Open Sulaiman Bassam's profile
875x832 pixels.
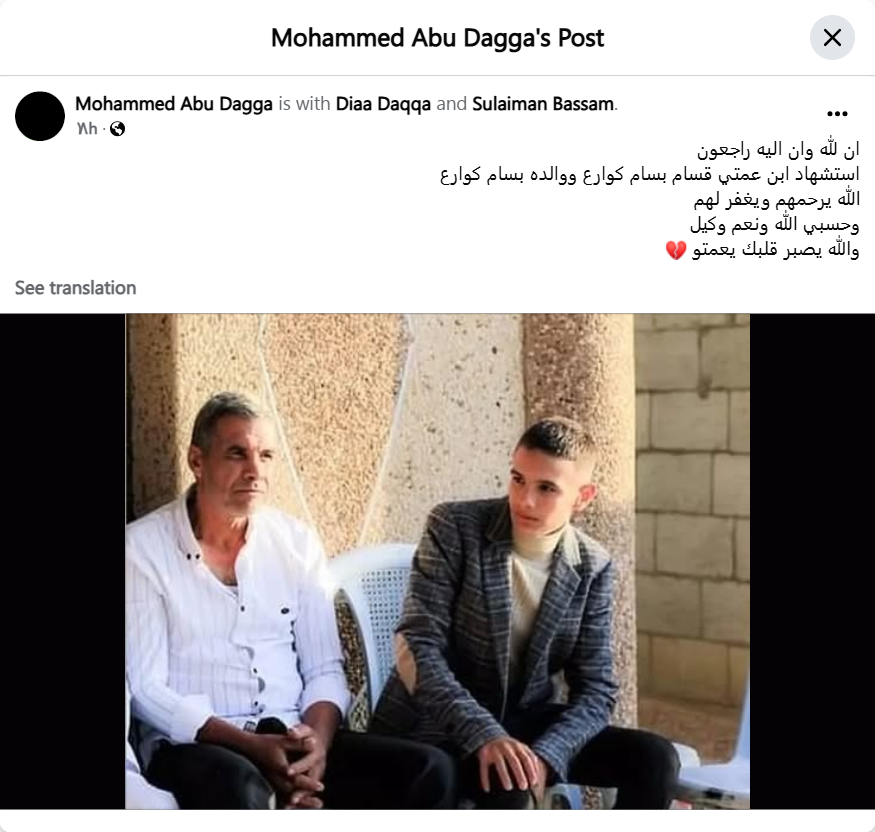pyautogui.click(x=543, y=104)
